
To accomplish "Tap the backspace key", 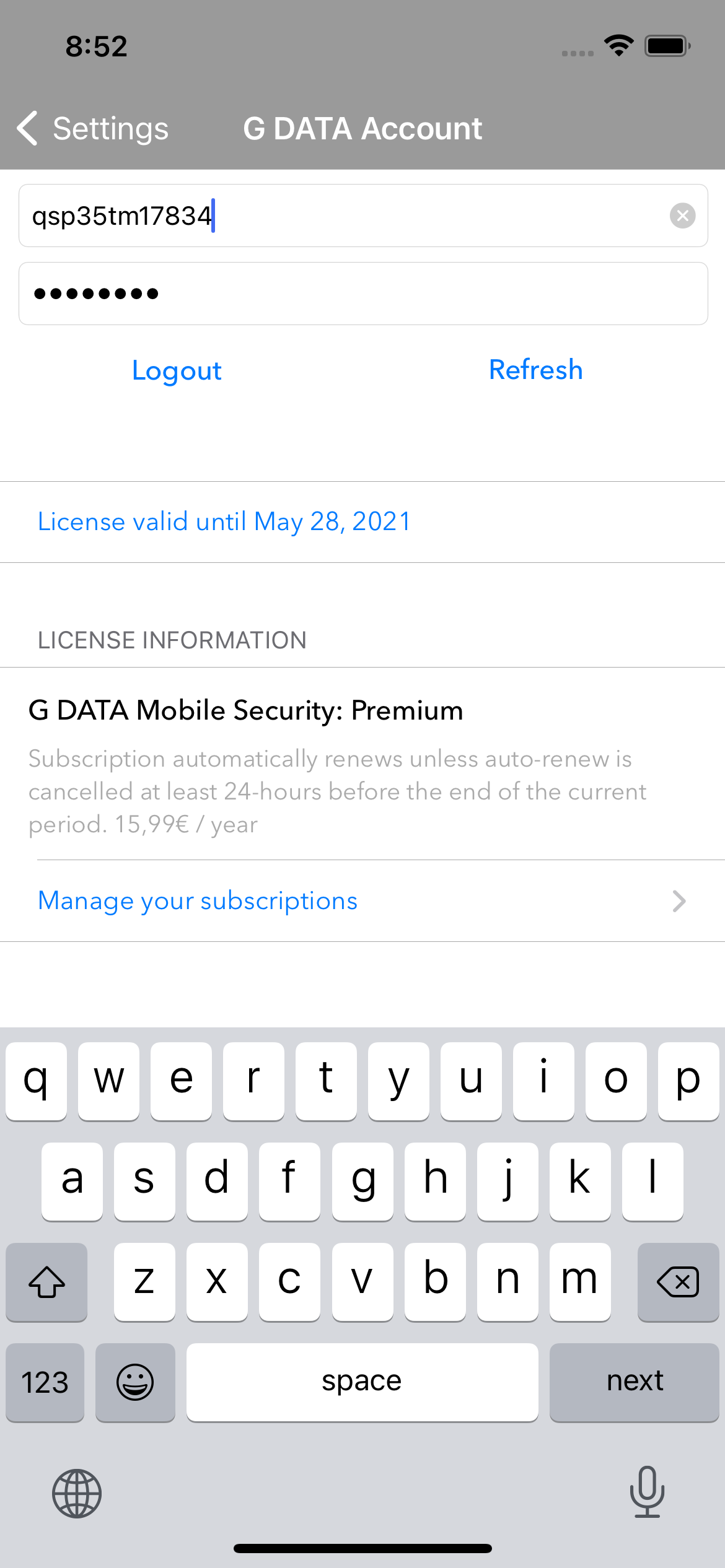I will pos(678,1281).
